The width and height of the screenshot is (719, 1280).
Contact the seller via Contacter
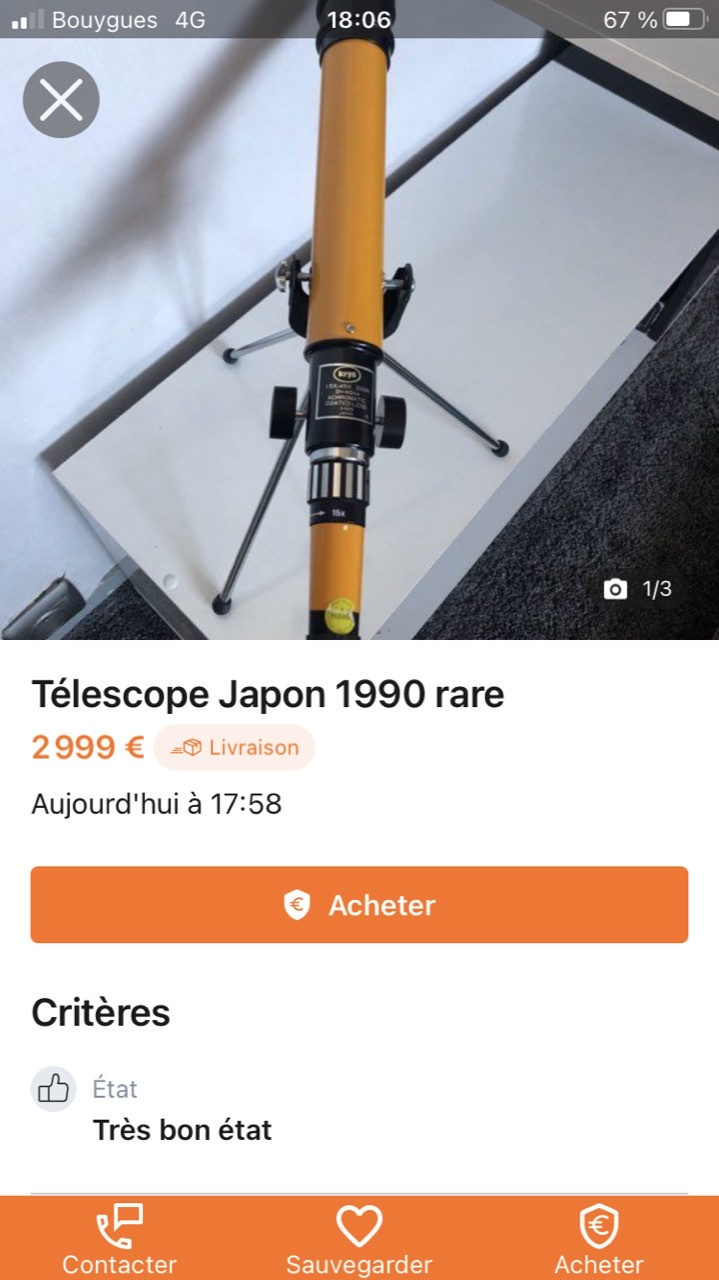pyautogui.click(x=119, y=1238)
